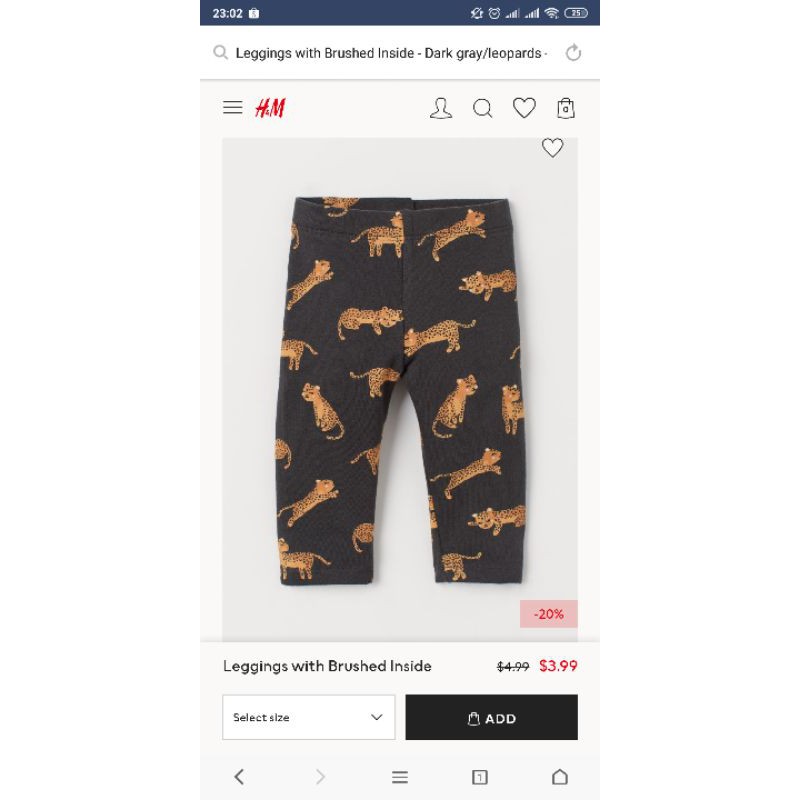Go to the browser home page
This screenshot has height=800, width=800.
tap(560, 776)
